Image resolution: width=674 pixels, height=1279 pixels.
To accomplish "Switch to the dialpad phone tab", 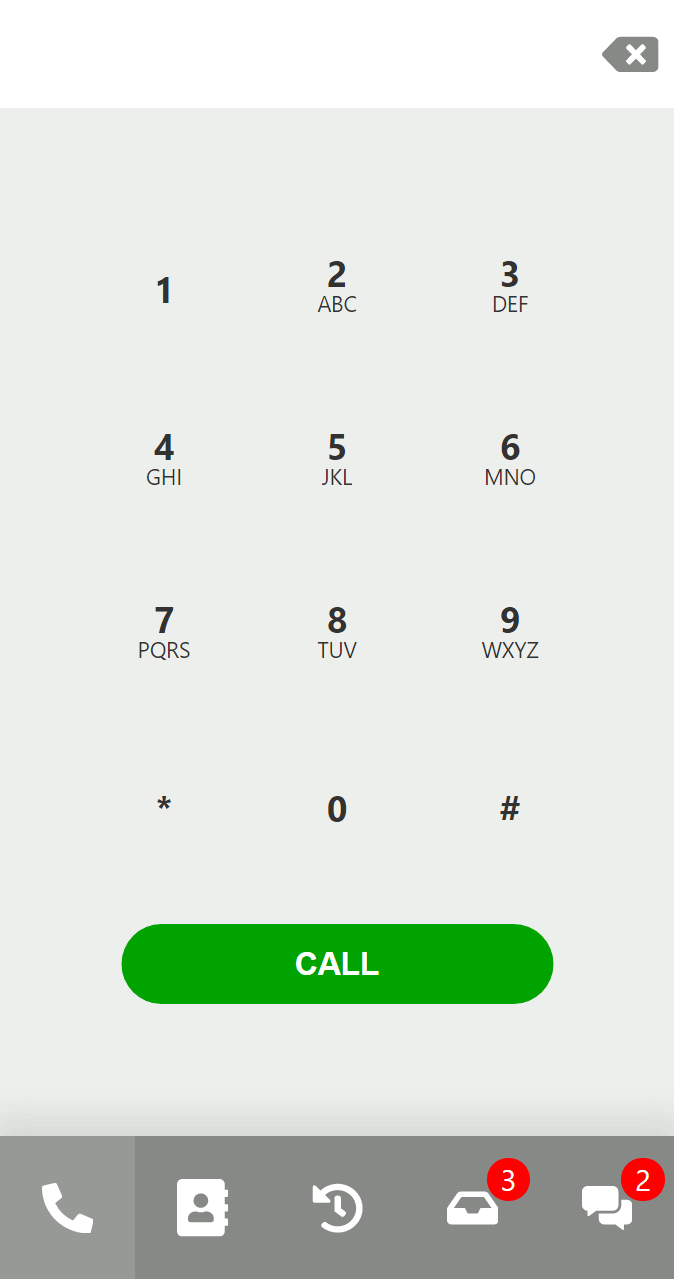I will (x=67, y=1208).
